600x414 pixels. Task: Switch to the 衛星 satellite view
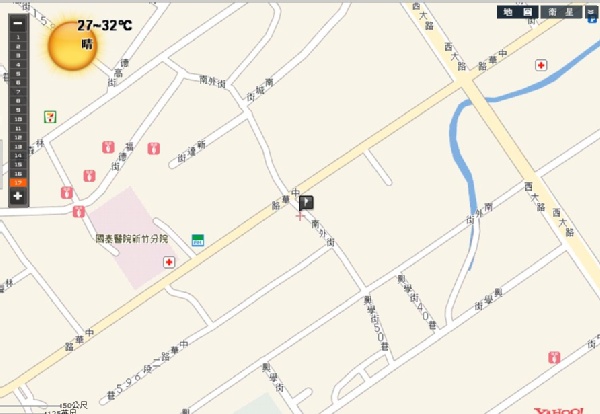[557, 12]
